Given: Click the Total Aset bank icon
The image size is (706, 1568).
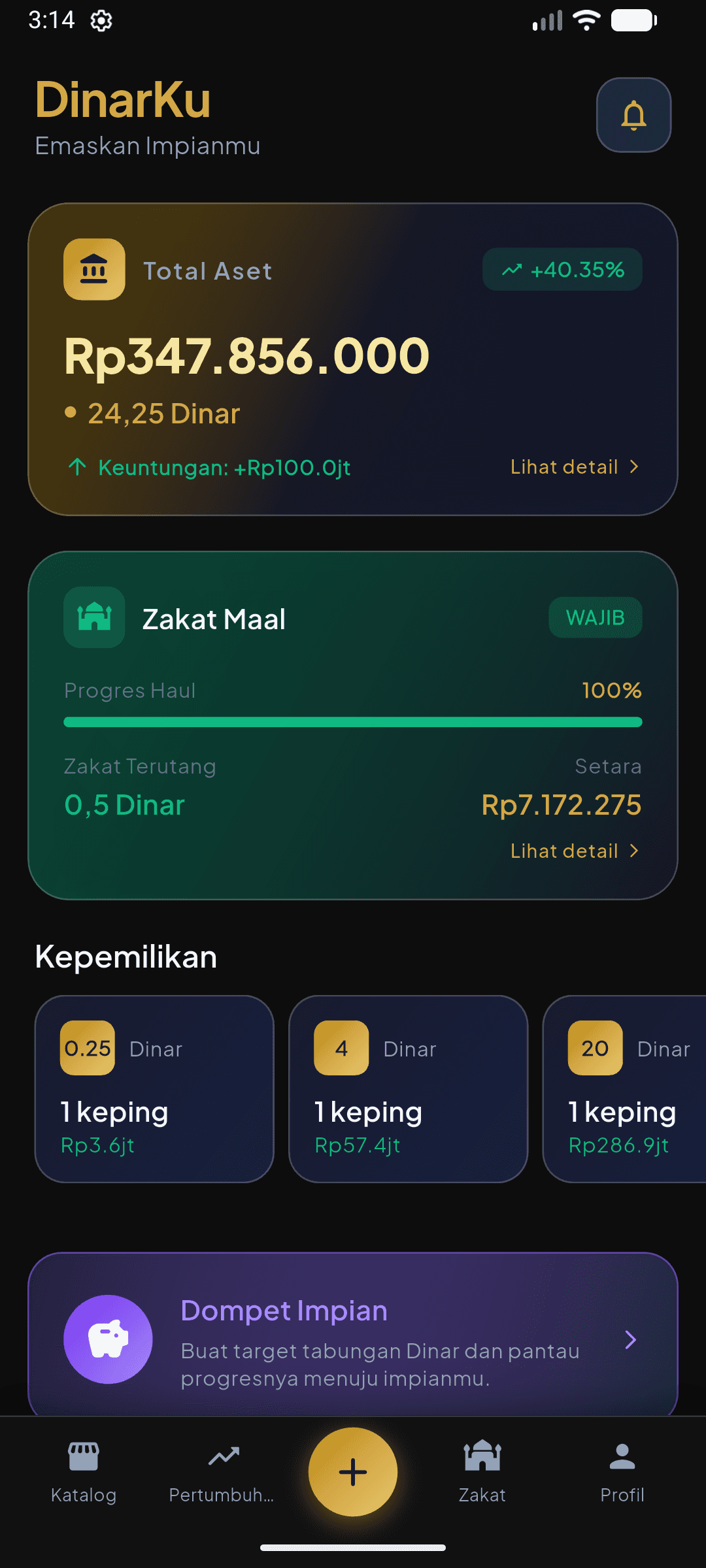Looking at the screenshot, I should [93, 270].
